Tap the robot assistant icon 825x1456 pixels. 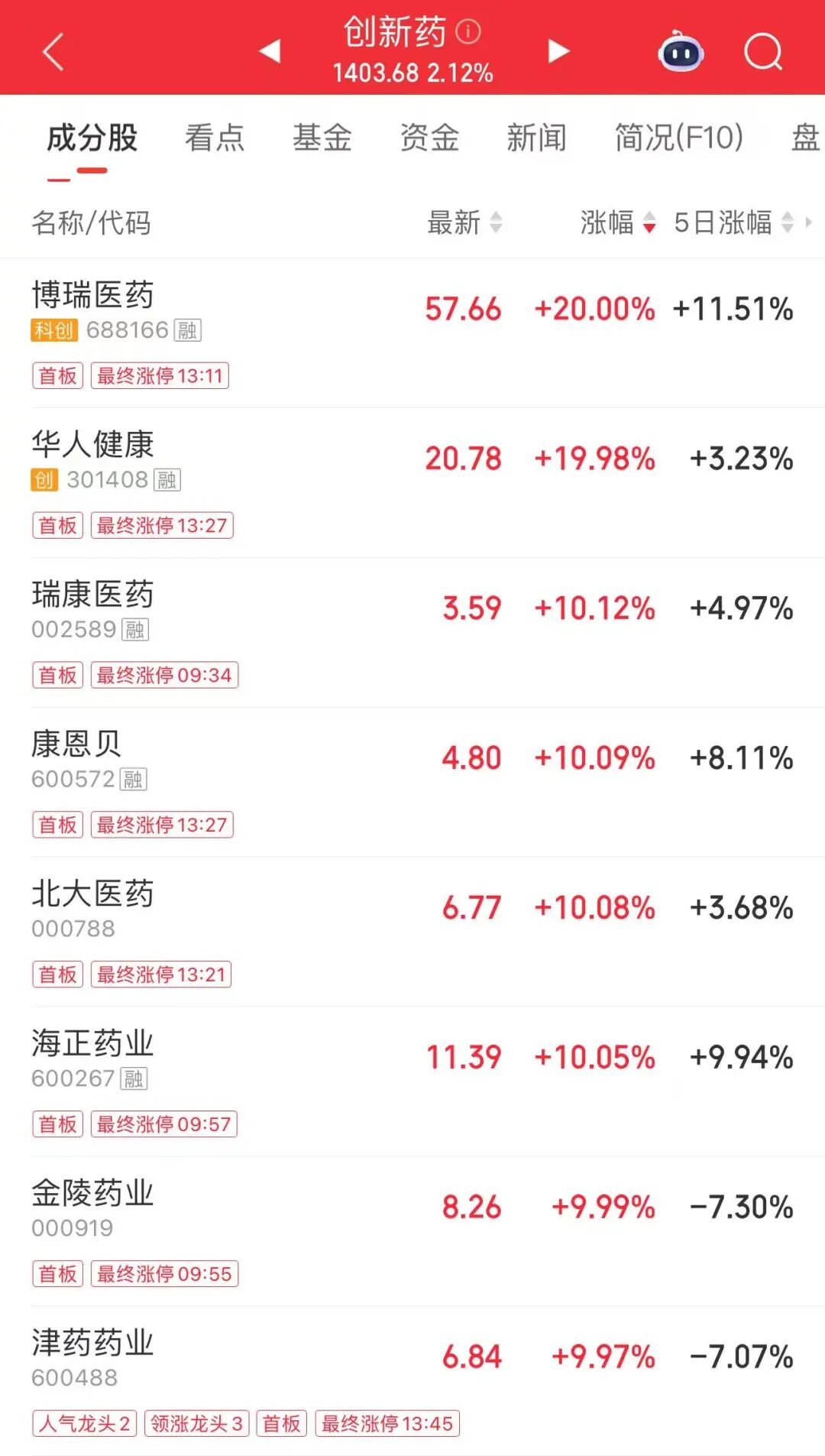coord(679,50)
